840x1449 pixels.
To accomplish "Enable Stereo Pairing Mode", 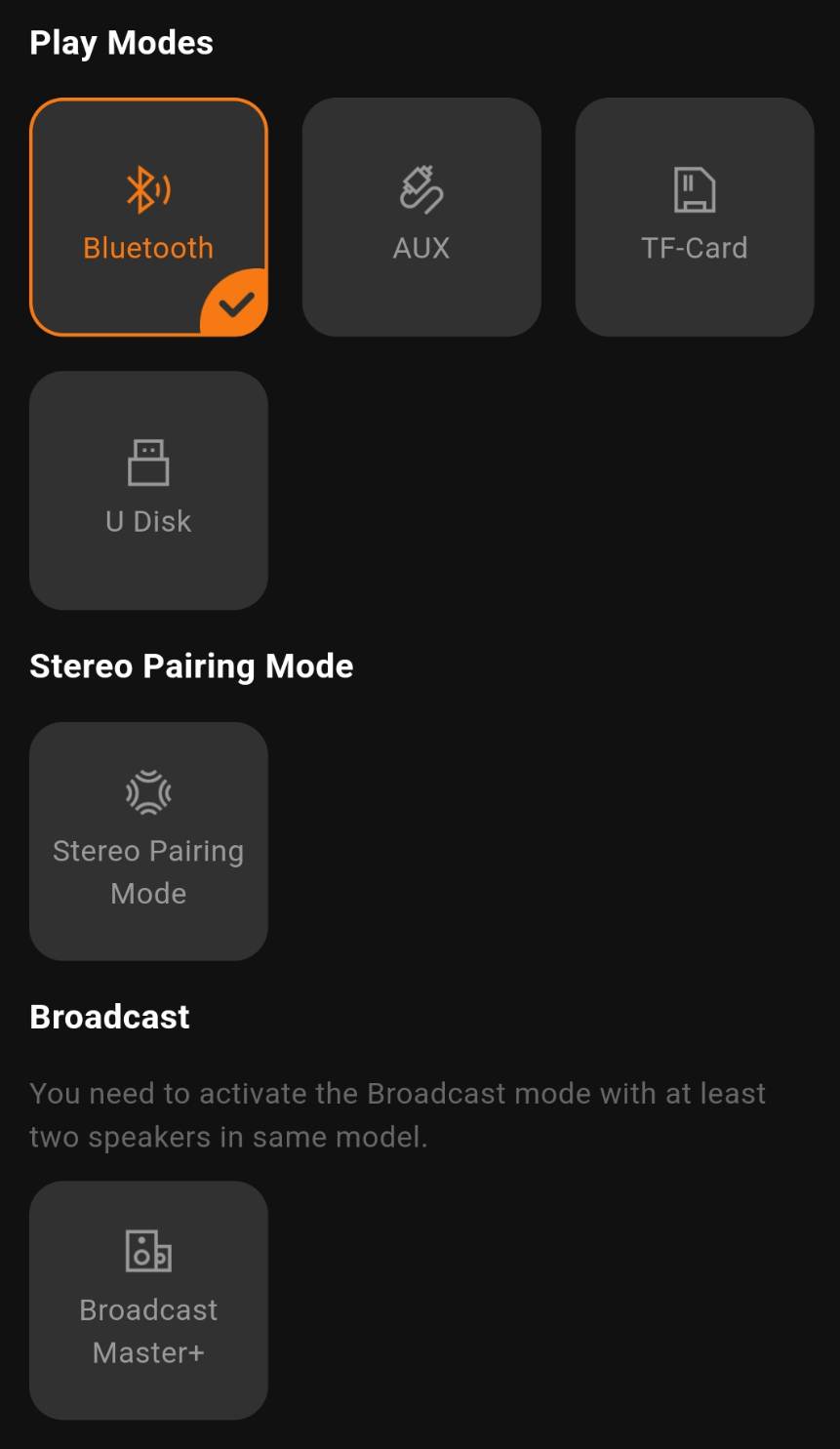I will 148,841.
